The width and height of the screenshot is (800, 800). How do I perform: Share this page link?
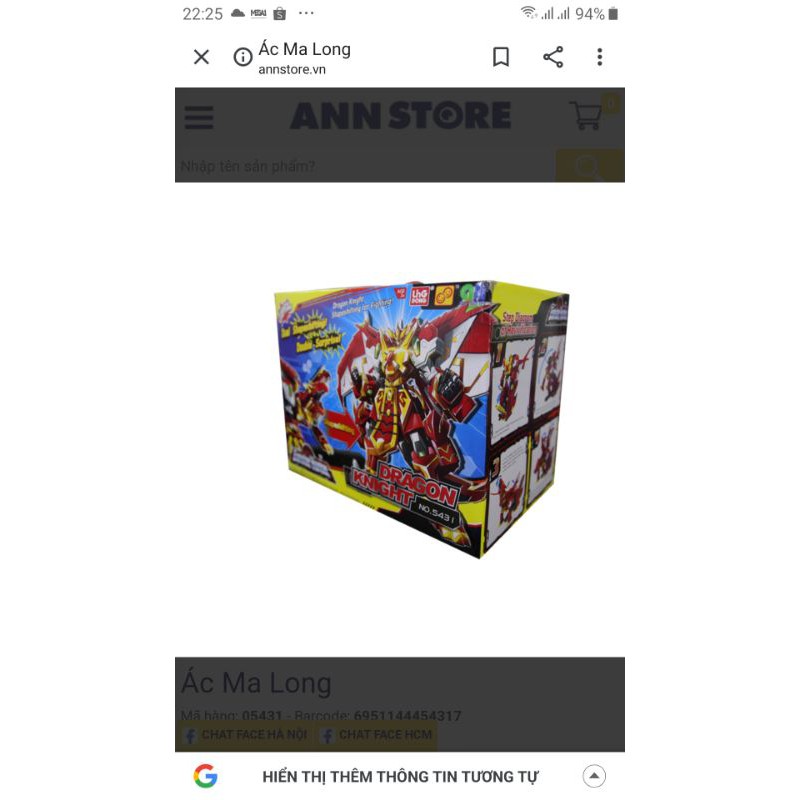point(553,57)
